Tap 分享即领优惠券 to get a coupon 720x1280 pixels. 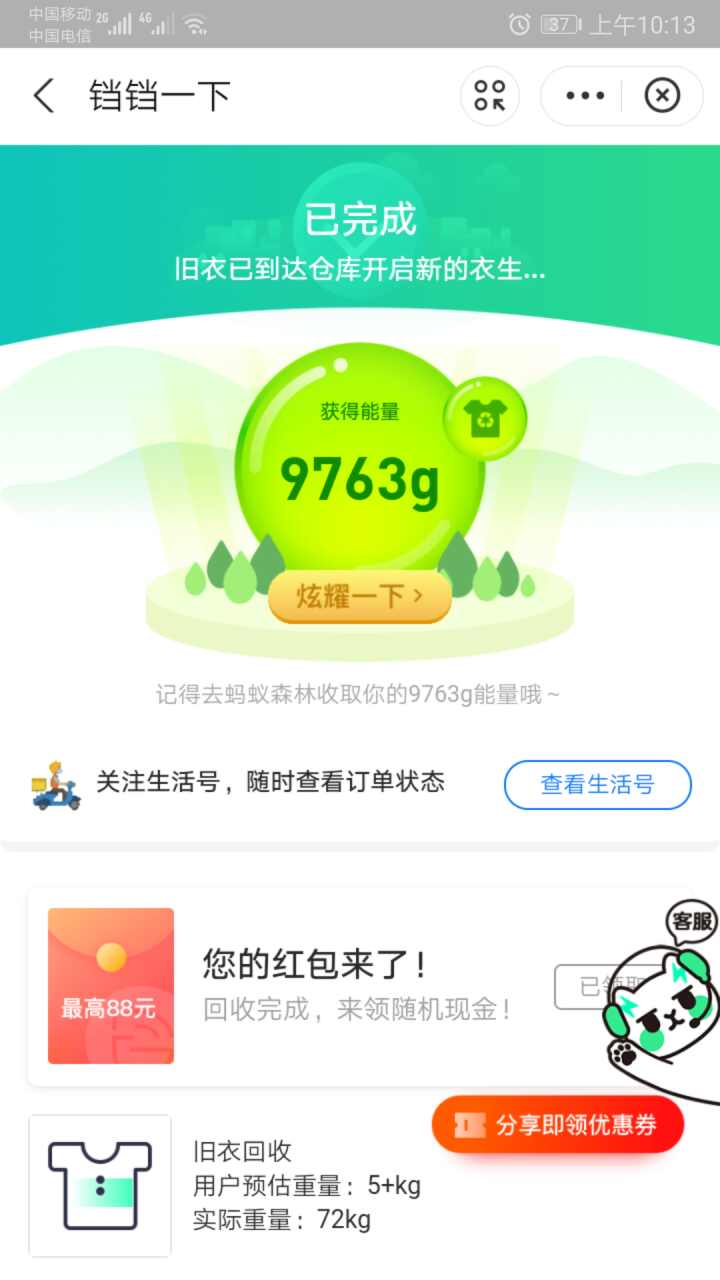click(x=558, y=1125)
